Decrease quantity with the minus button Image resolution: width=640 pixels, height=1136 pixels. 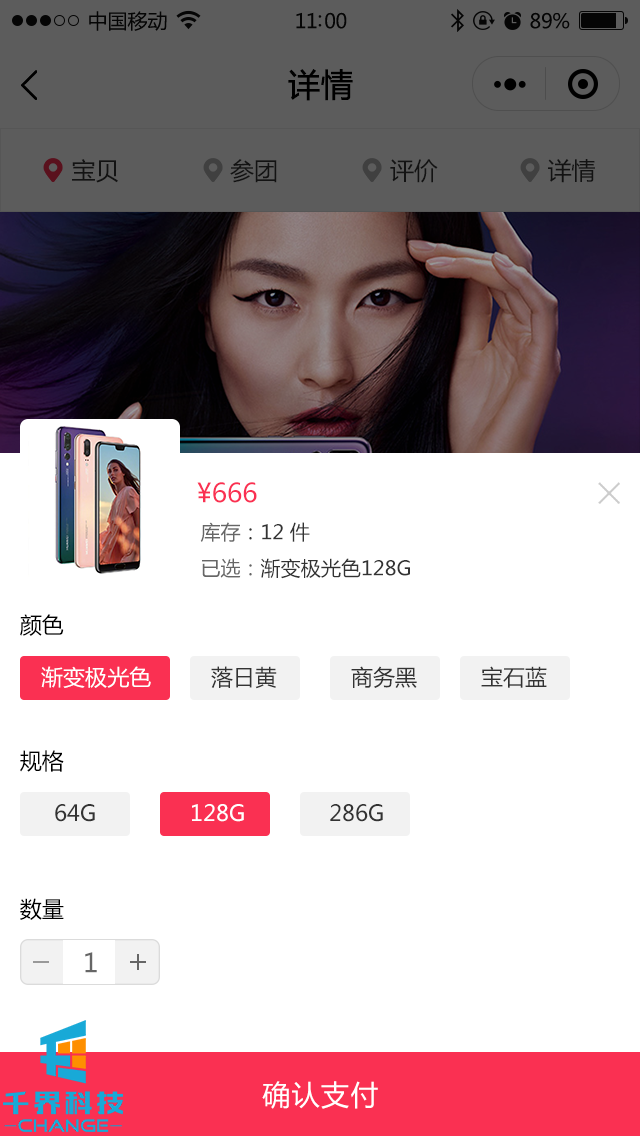pyautogui.click(x=42, y=962)
